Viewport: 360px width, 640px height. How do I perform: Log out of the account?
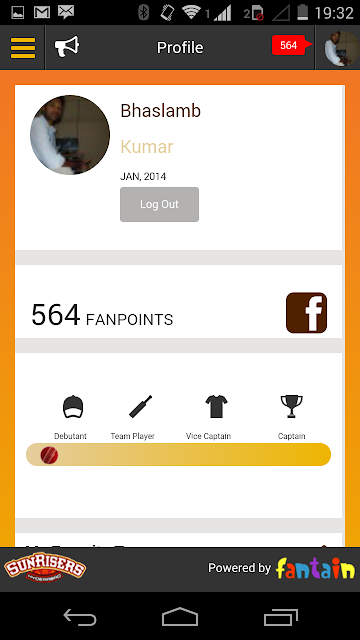[159, 204]
